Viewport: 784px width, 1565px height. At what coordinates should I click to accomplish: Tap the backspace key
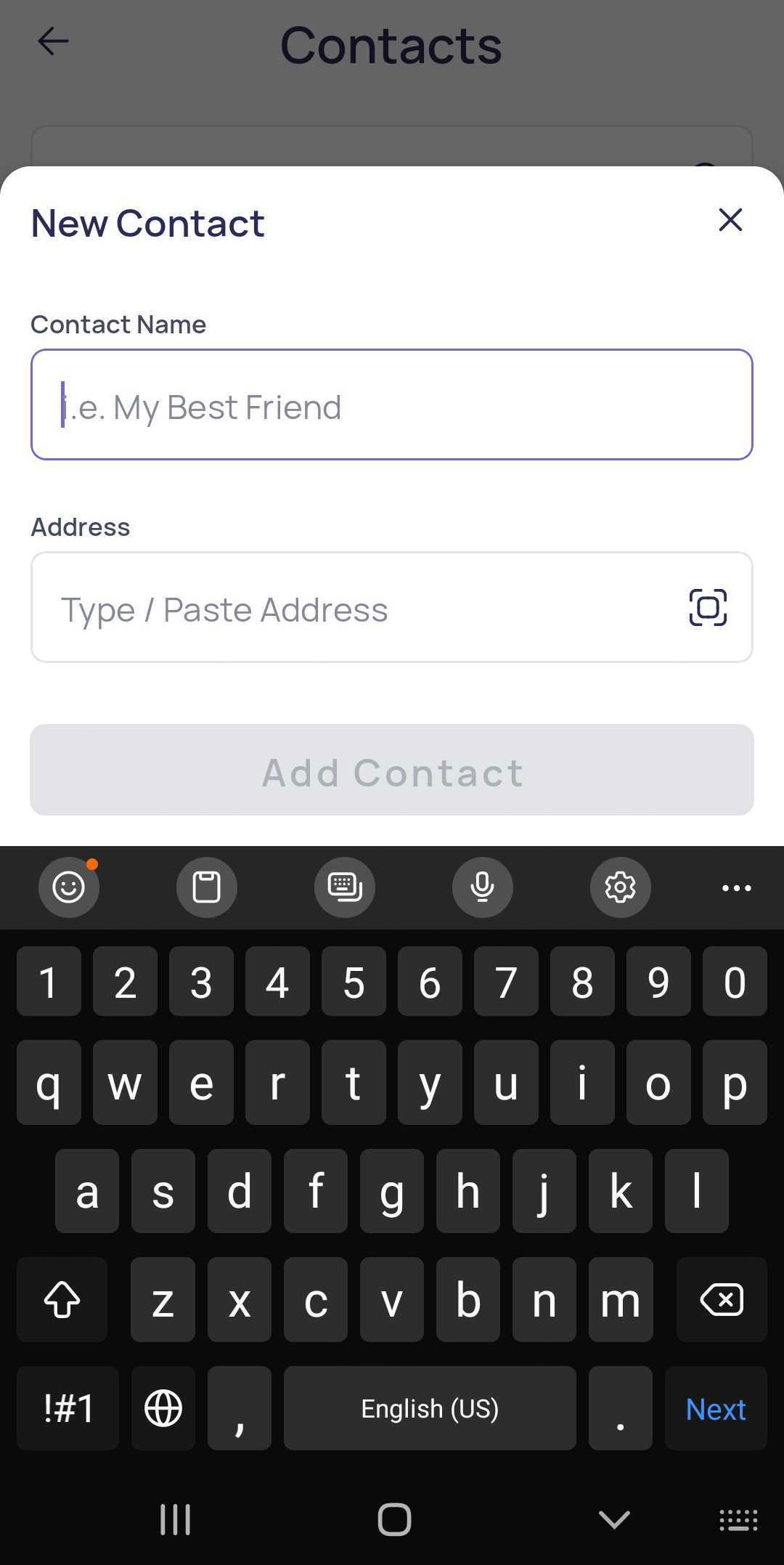pyautogui.click(x=721, y=1300)
